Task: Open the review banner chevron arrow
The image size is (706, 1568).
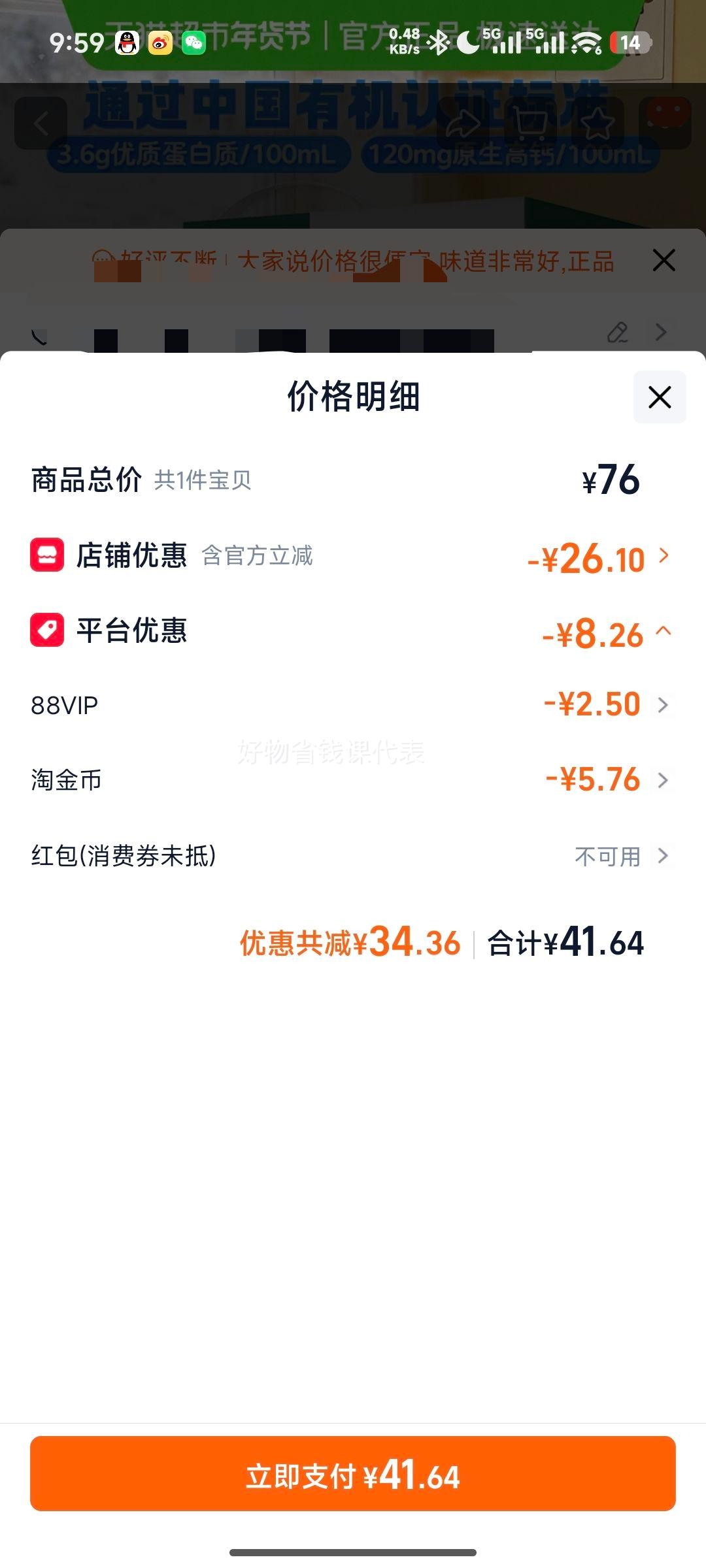Action: pos(662,333)
